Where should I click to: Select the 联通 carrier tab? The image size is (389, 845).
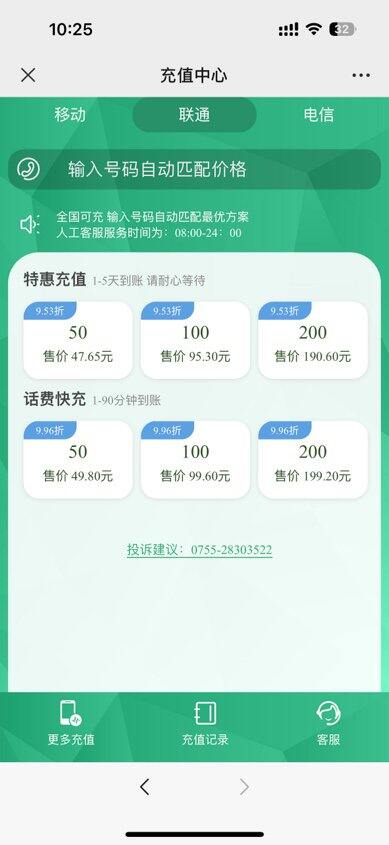194,115
